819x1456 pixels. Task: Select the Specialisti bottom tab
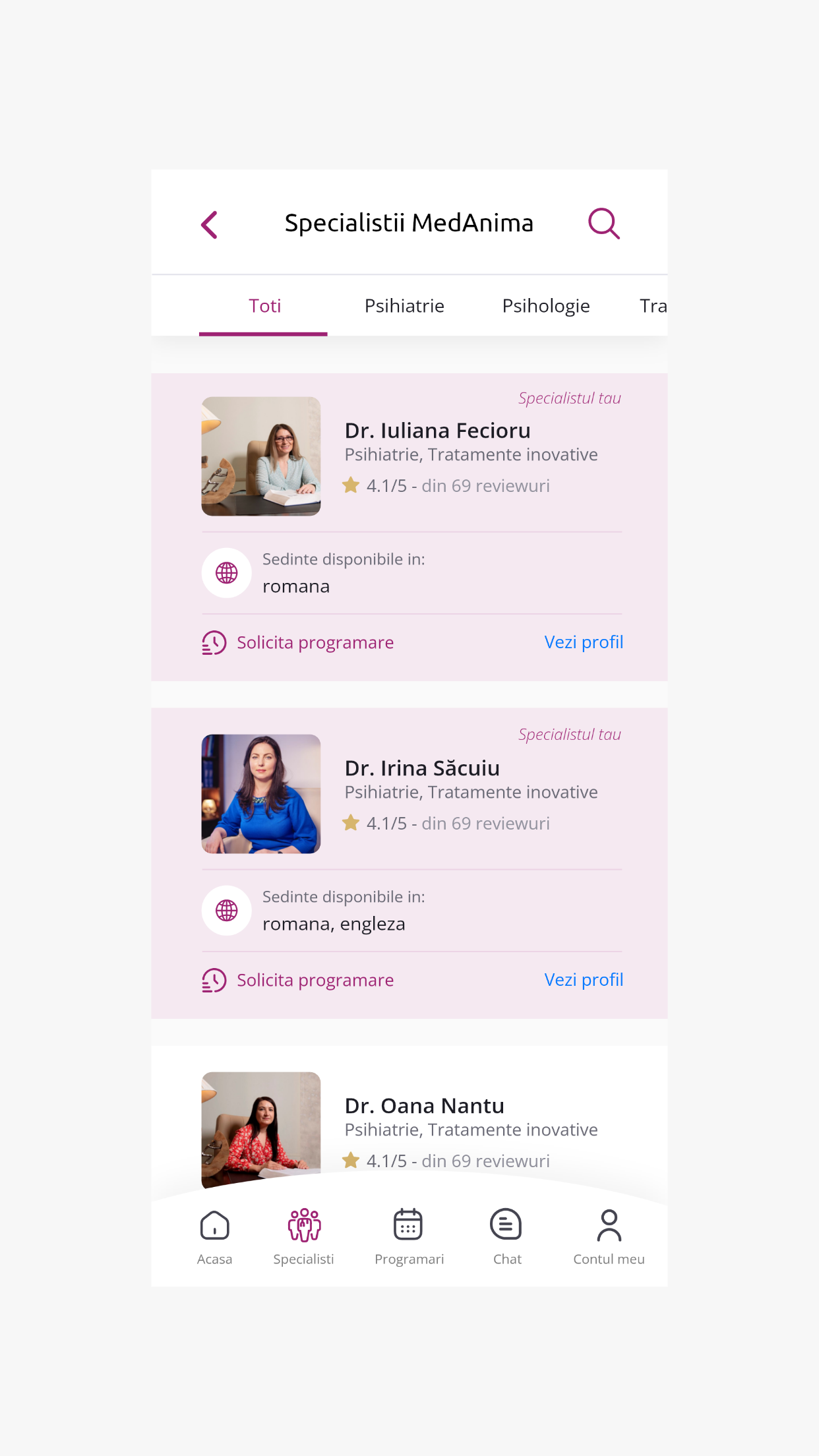pyautogui.click(x=304, y=1237)
